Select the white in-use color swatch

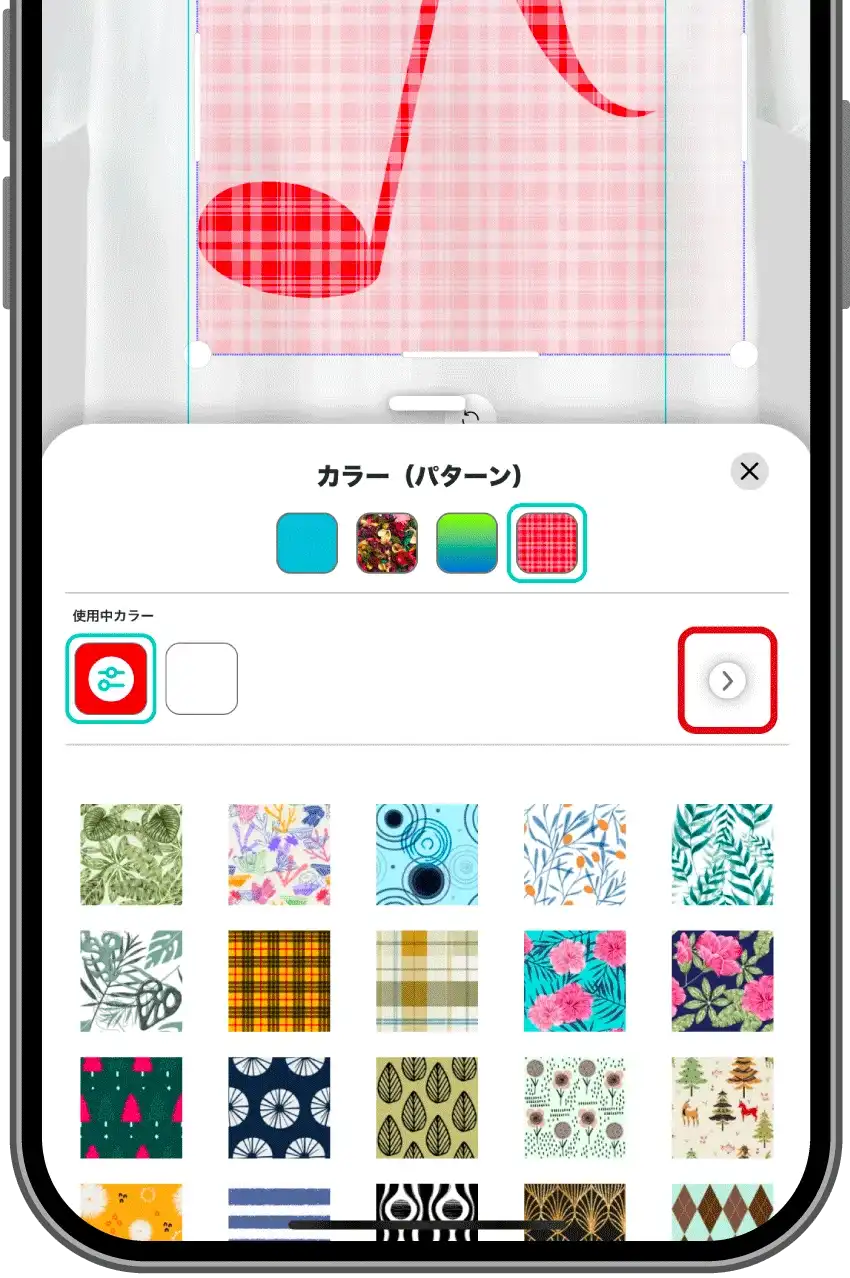coord(201,679)
